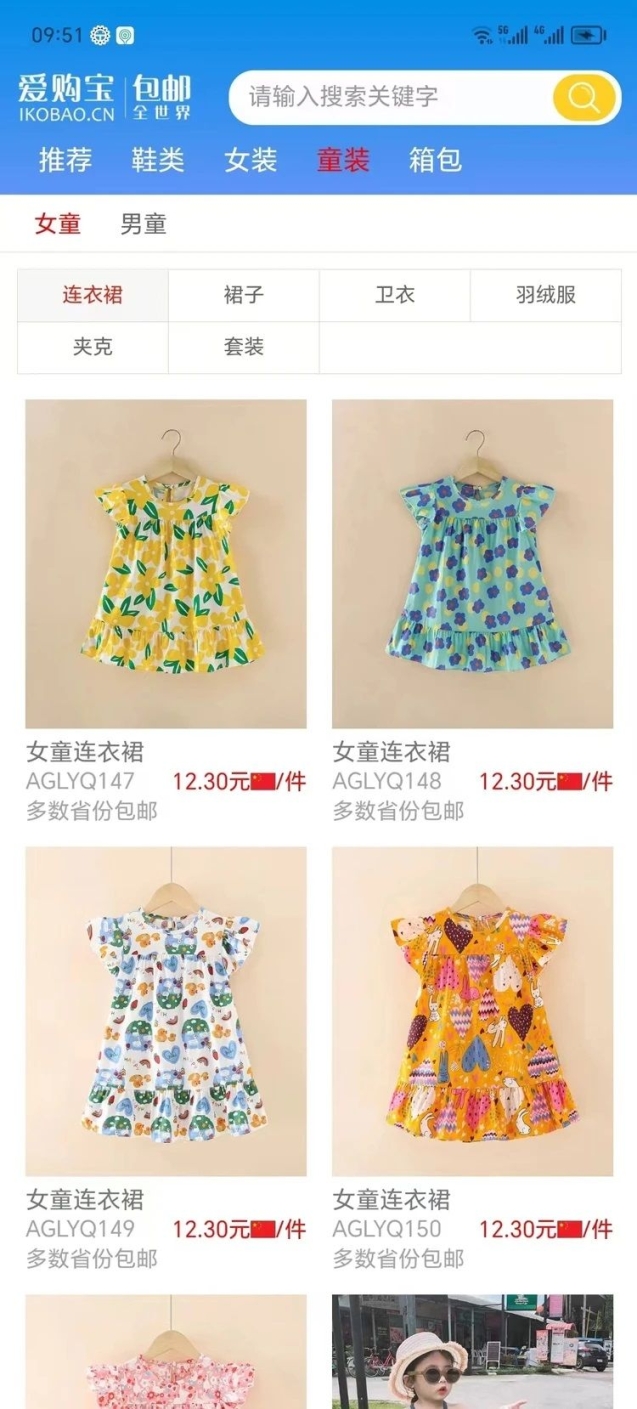The width and height of the screenshot is (637, 1409).
Task: Focus the search keyword input field
Action: coord(390,97)
